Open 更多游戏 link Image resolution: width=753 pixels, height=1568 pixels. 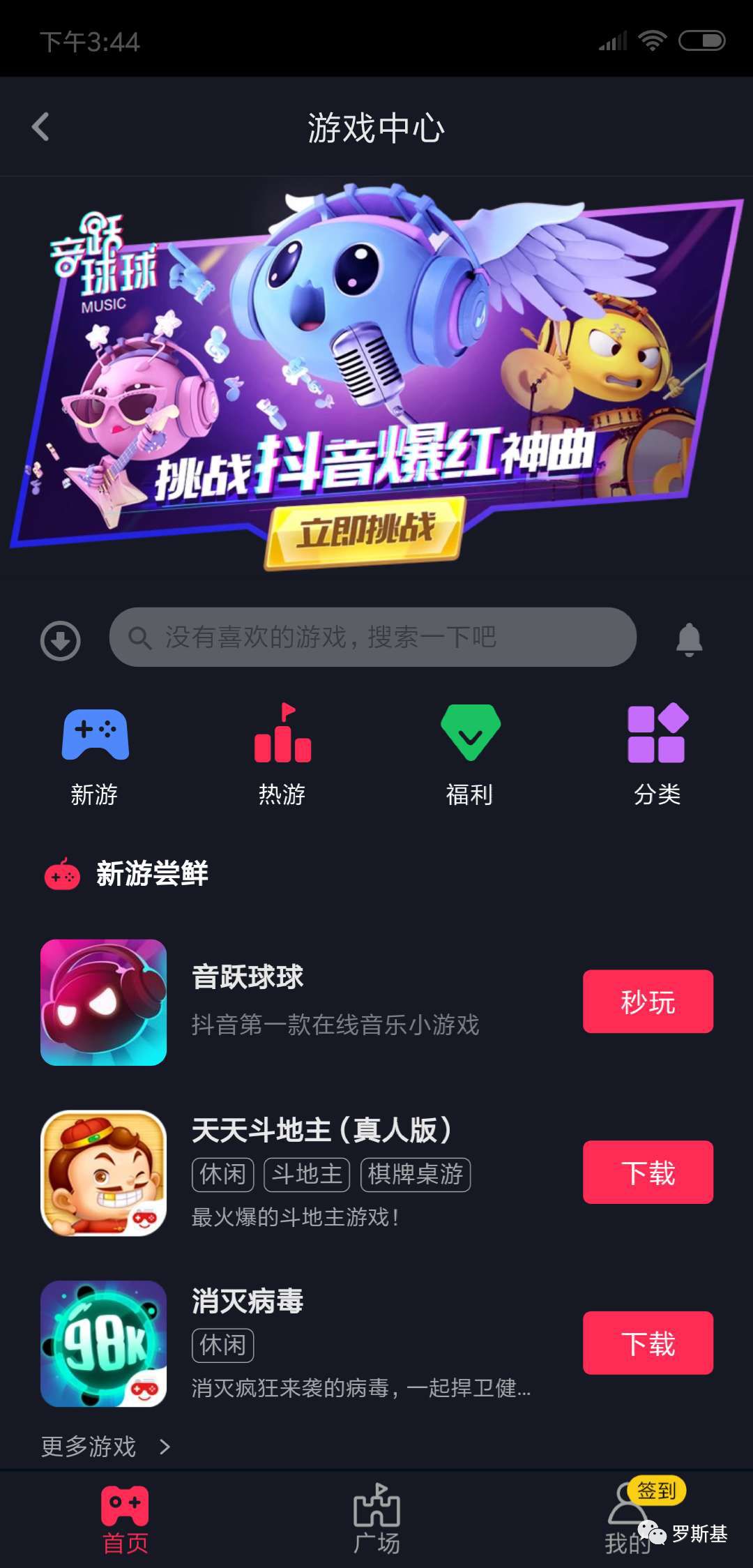pyautogui.click(x=105, y=1446)
